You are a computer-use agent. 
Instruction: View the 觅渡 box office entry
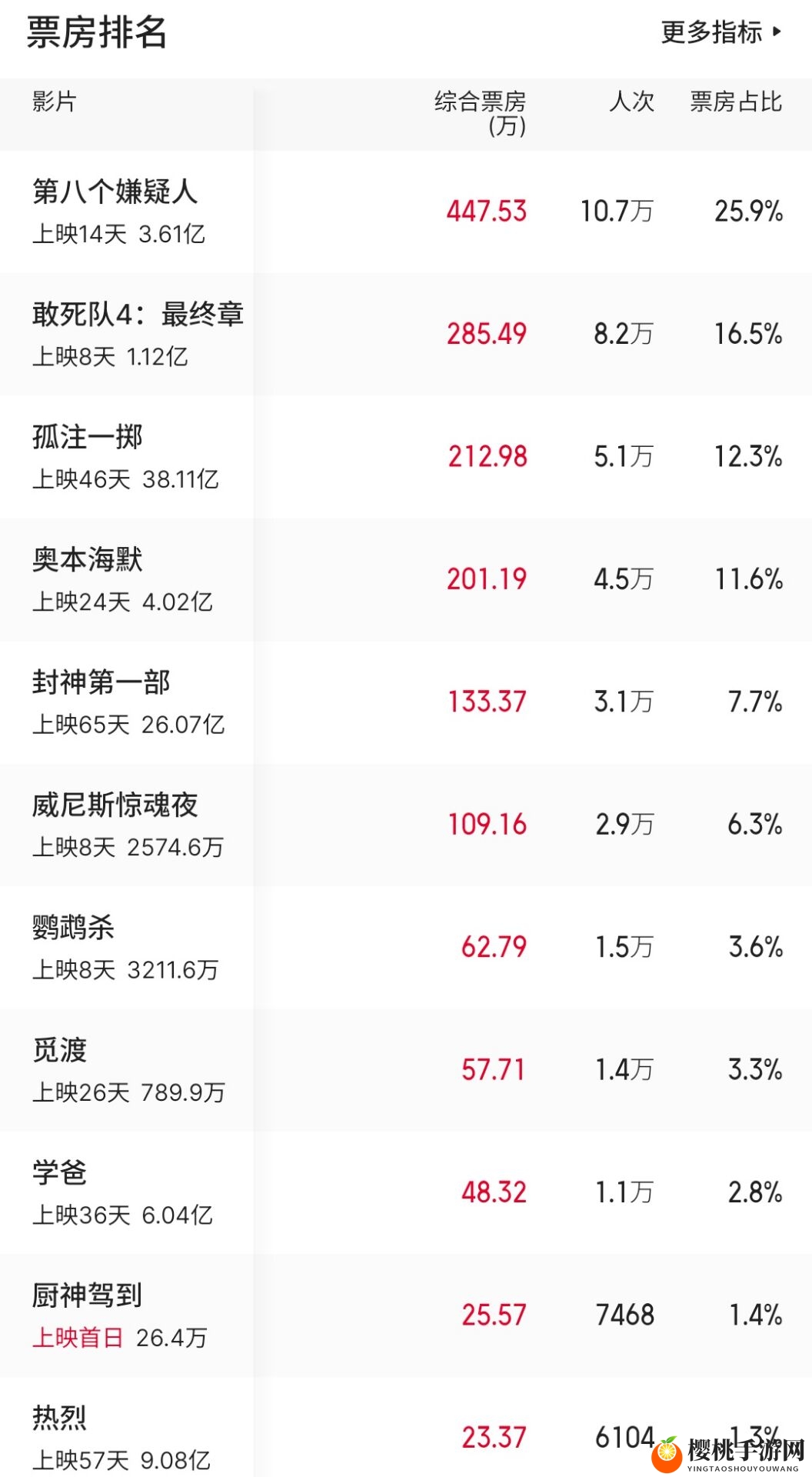pyautogui.click(x=406, y=1070)
